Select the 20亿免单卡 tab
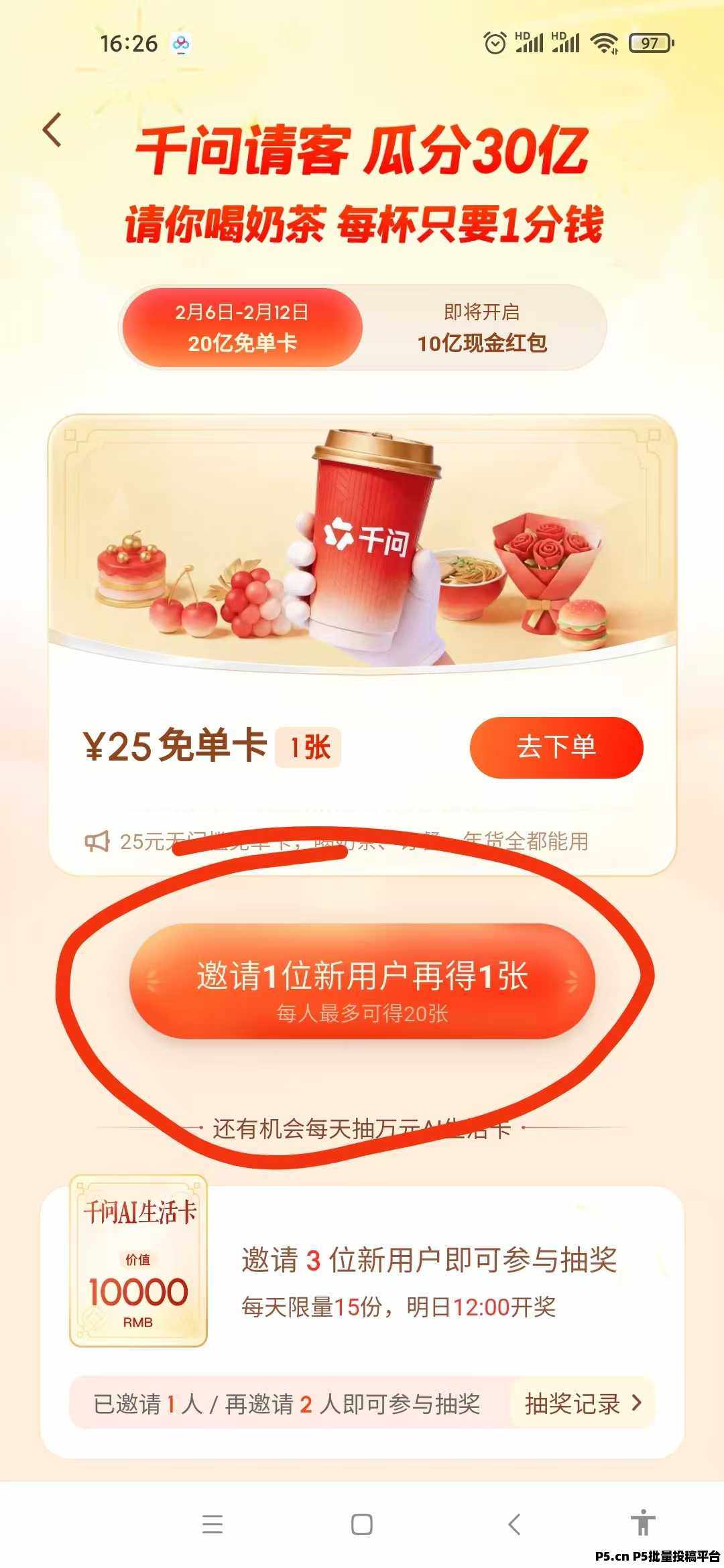Image resolution: width=724 pixels, height=1568 pixels. 242,328
